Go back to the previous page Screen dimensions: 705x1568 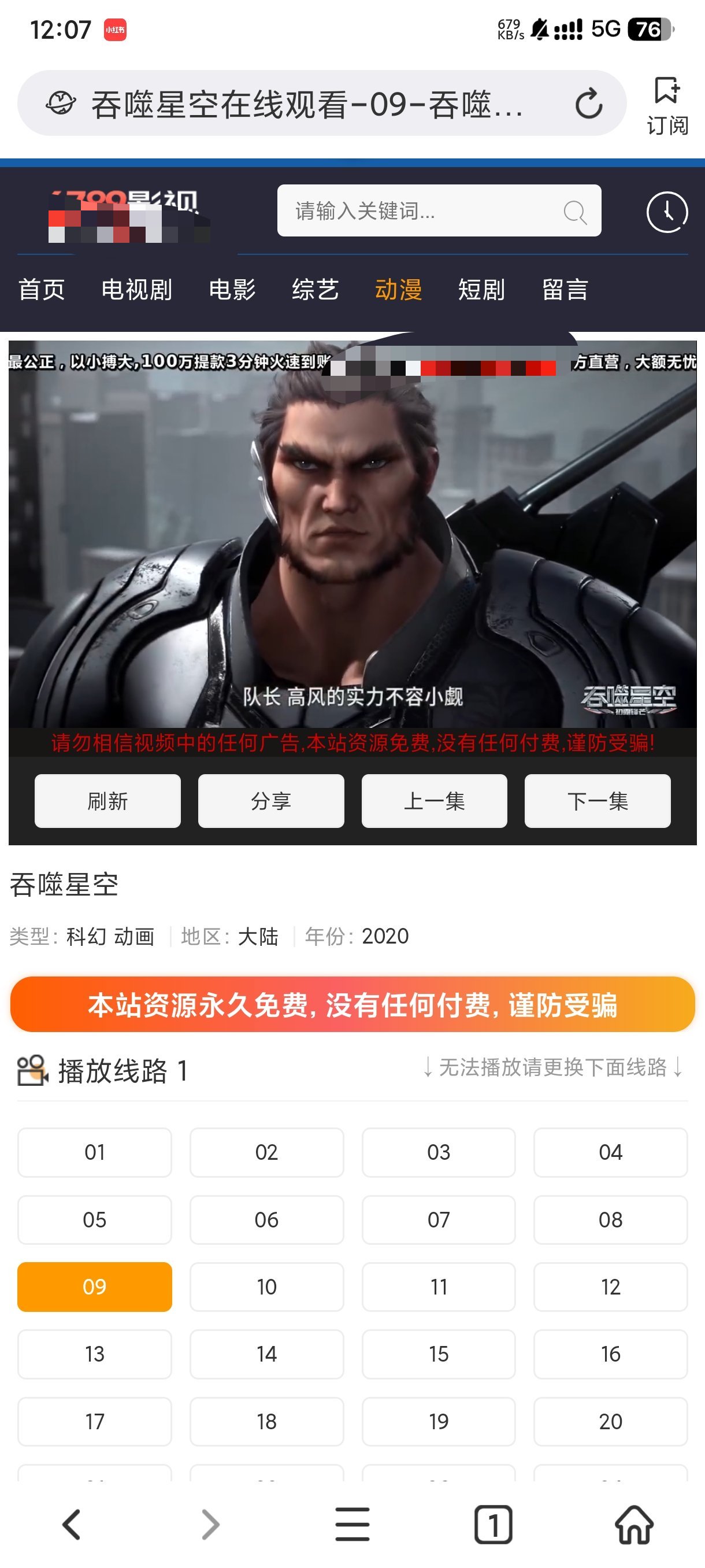[x=71, y=1524]
